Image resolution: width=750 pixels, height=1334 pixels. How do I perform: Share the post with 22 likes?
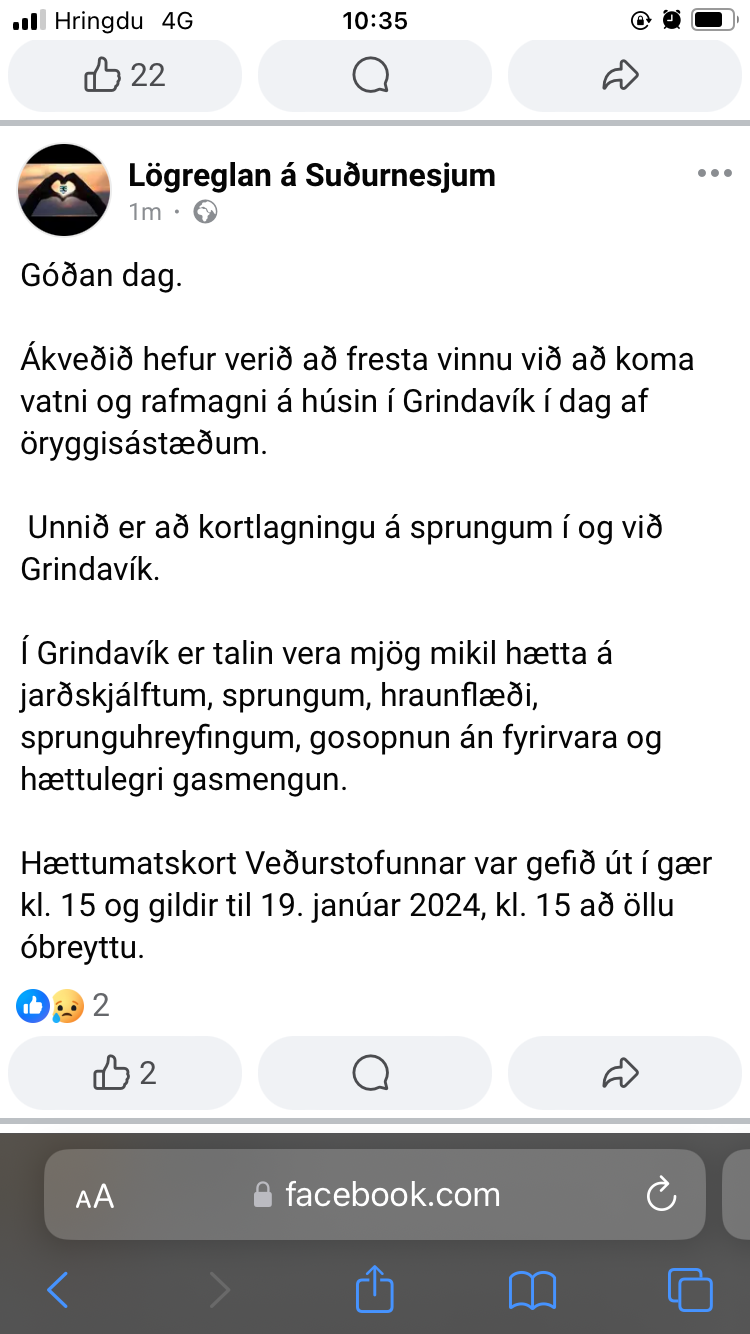(622, 76)
